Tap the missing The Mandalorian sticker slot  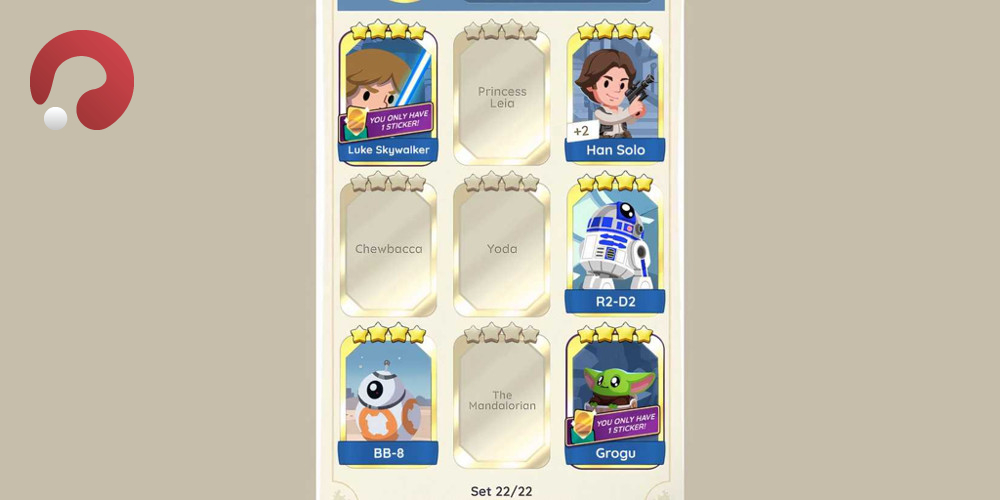coord(502,400)
